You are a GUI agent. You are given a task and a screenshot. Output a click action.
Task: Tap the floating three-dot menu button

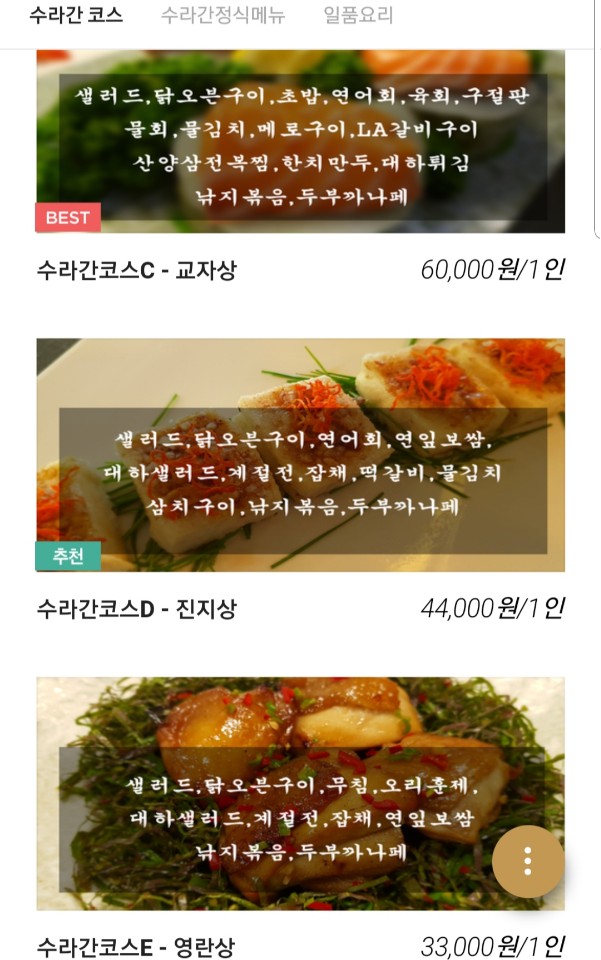coord(528,861)
